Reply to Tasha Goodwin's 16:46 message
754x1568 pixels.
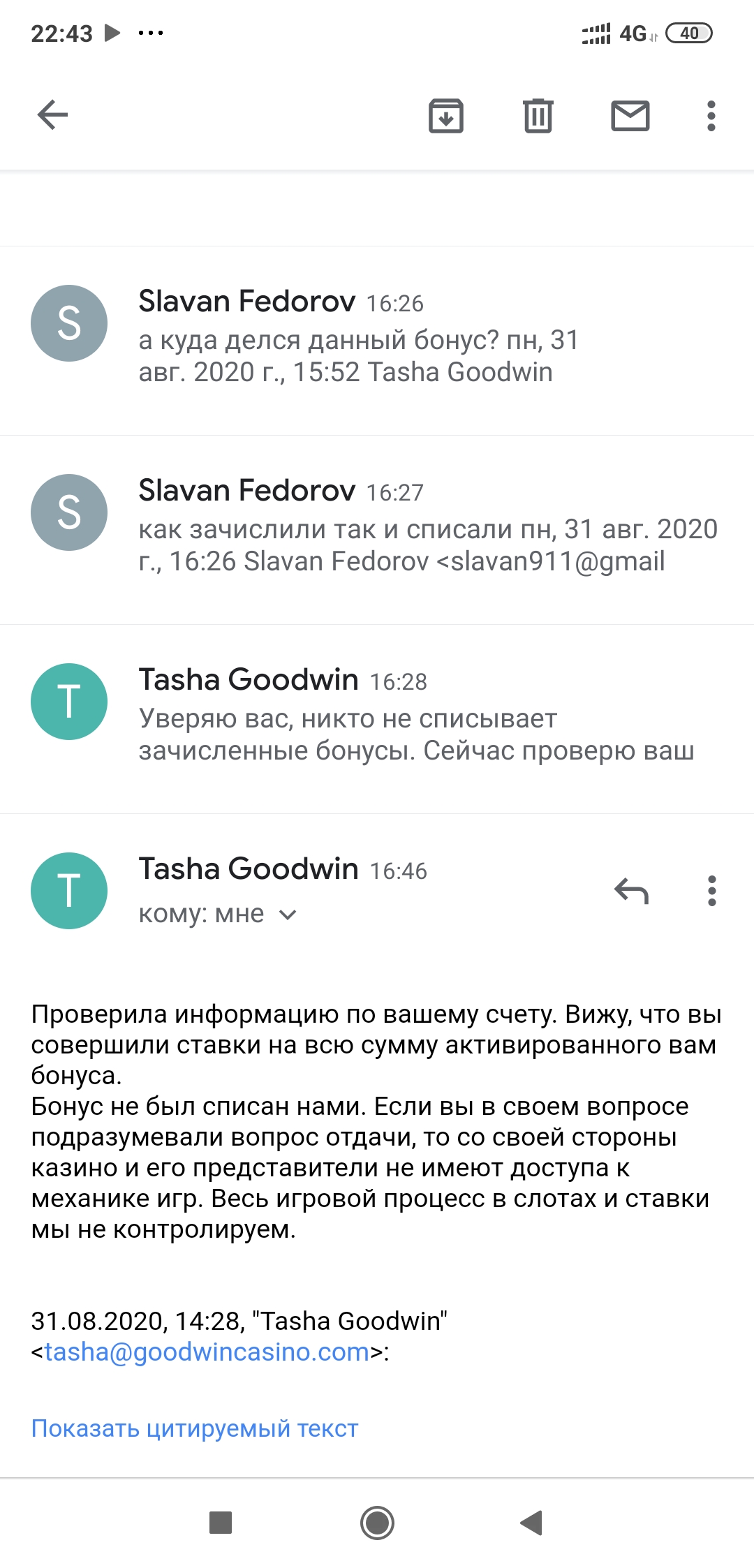click(x=632, y=891)
